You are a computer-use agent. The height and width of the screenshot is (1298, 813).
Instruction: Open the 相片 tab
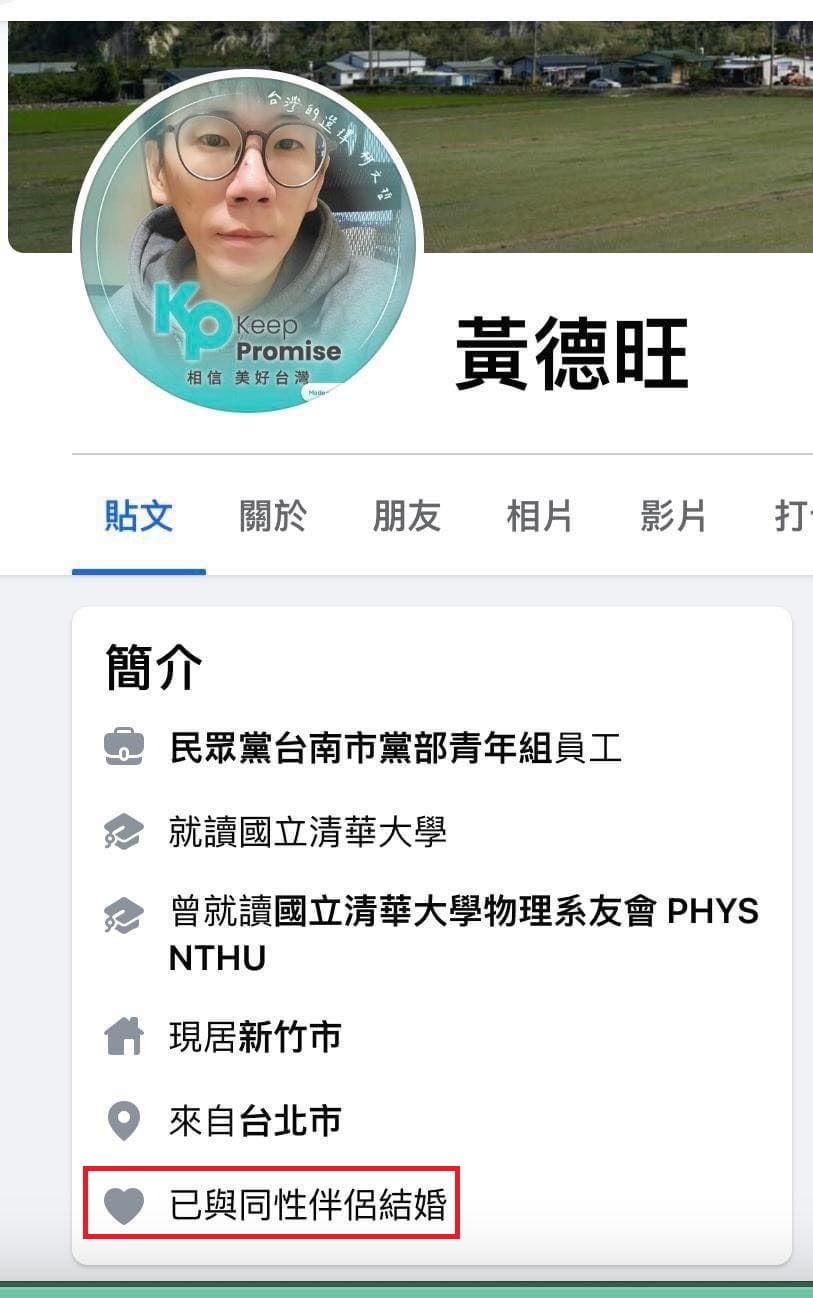[x=539, y=517]
